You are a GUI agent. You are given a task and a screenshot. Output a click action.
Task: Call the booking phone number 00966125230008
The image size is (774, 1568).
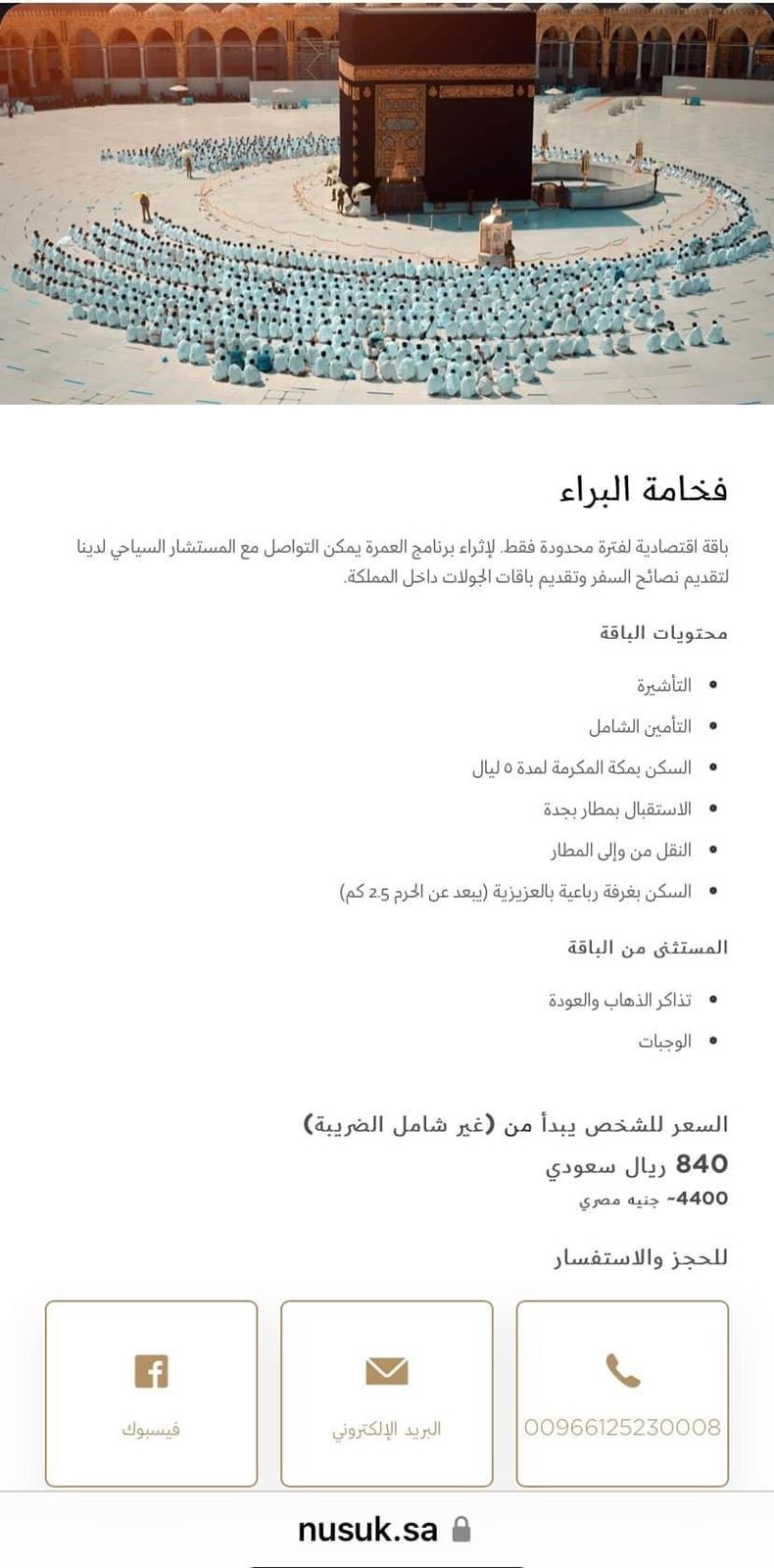tap(622, 1394)
